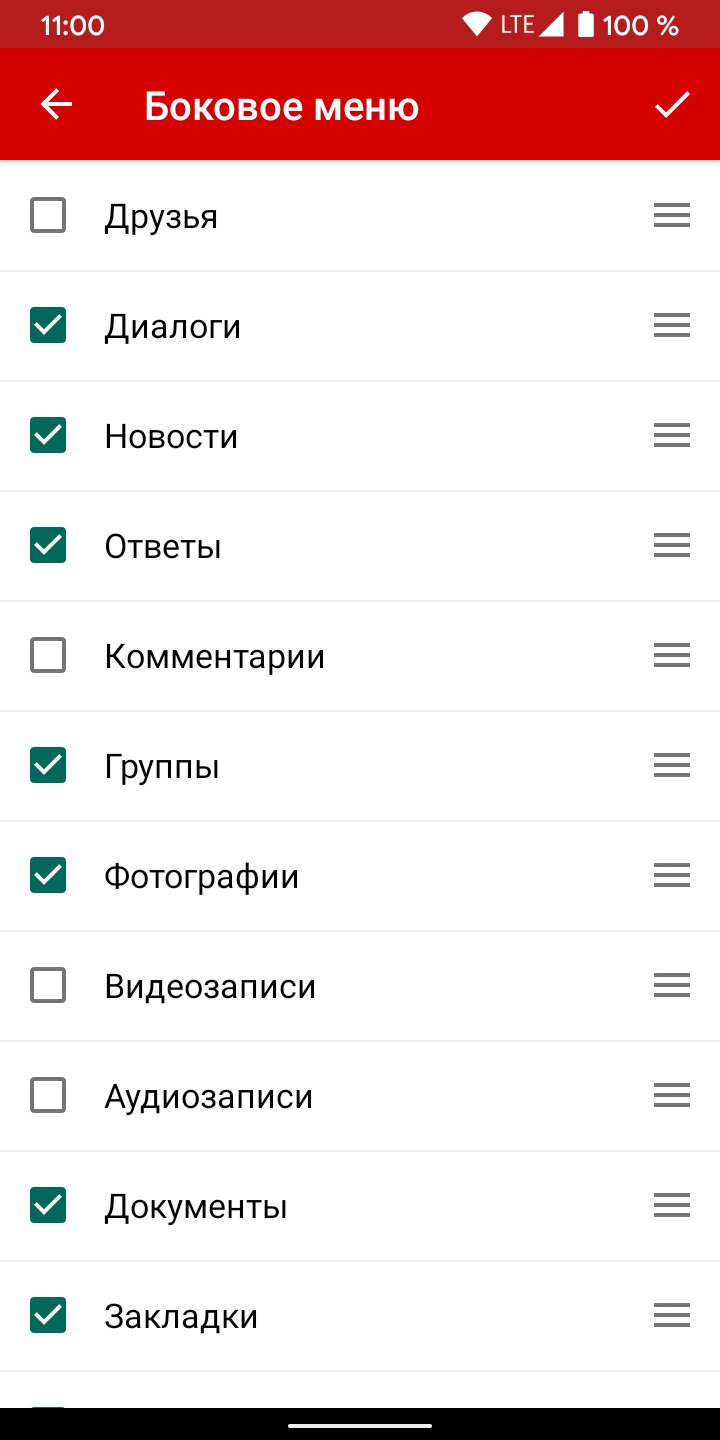Tap the reorder handle next to Друзья
This screenshot has width=720, height=1440.
point(672,215)
